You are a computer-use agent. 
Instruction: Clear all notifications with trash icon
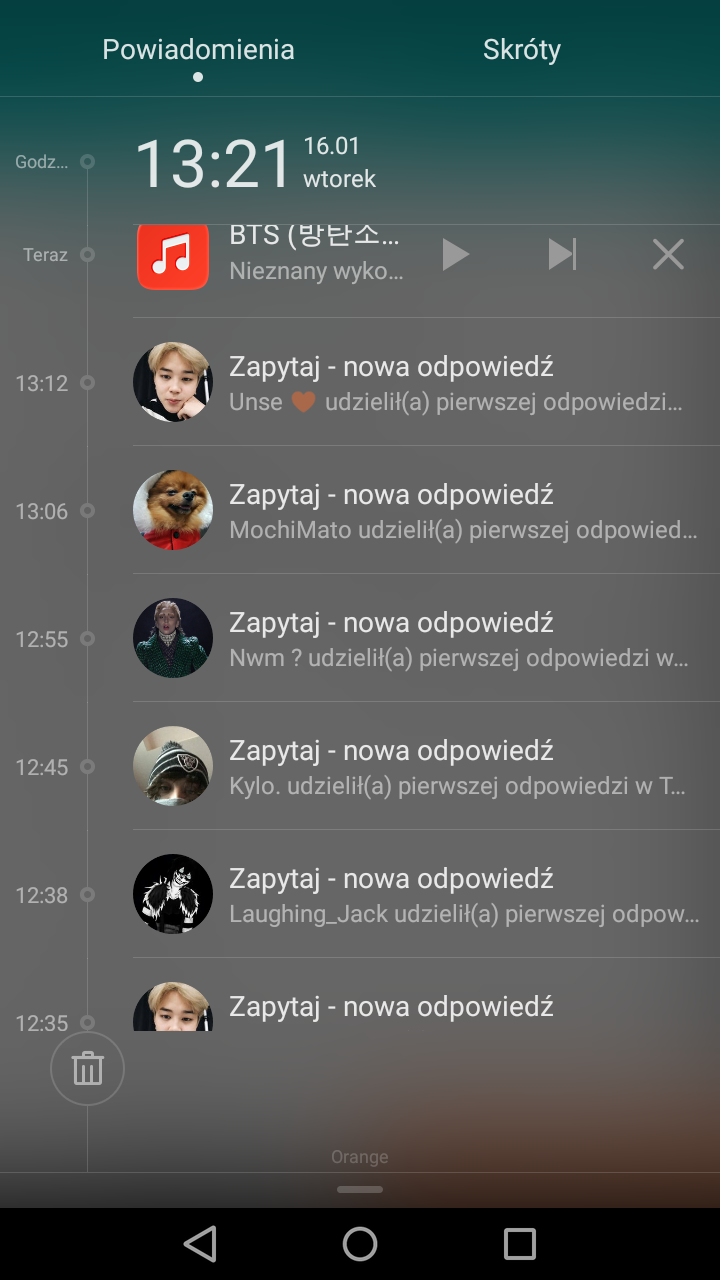pyautogui.click(x=88, y=1069)
